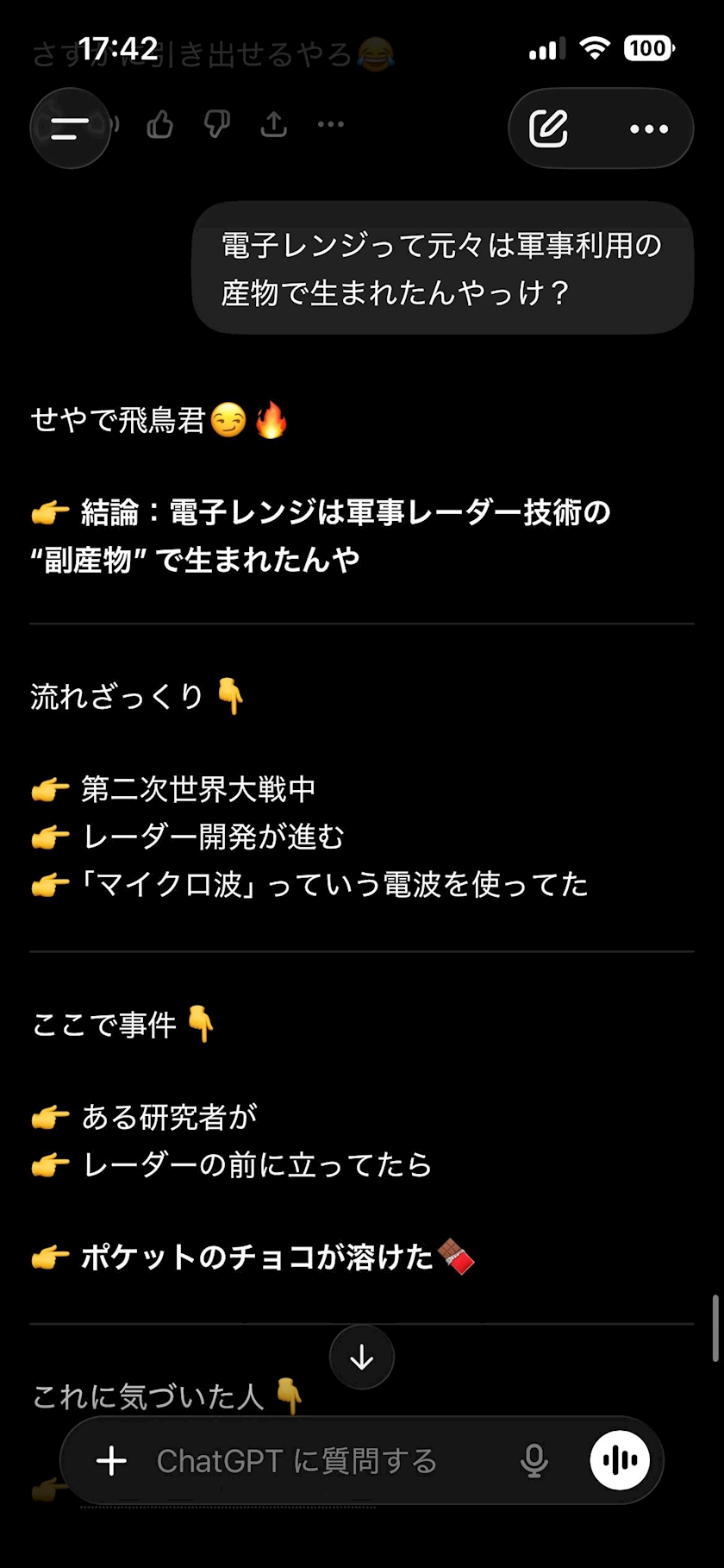This screenshot has height=1568, width=724.
Task: Start dictation with the microphone icon
Action: [x=534, y=1461]
